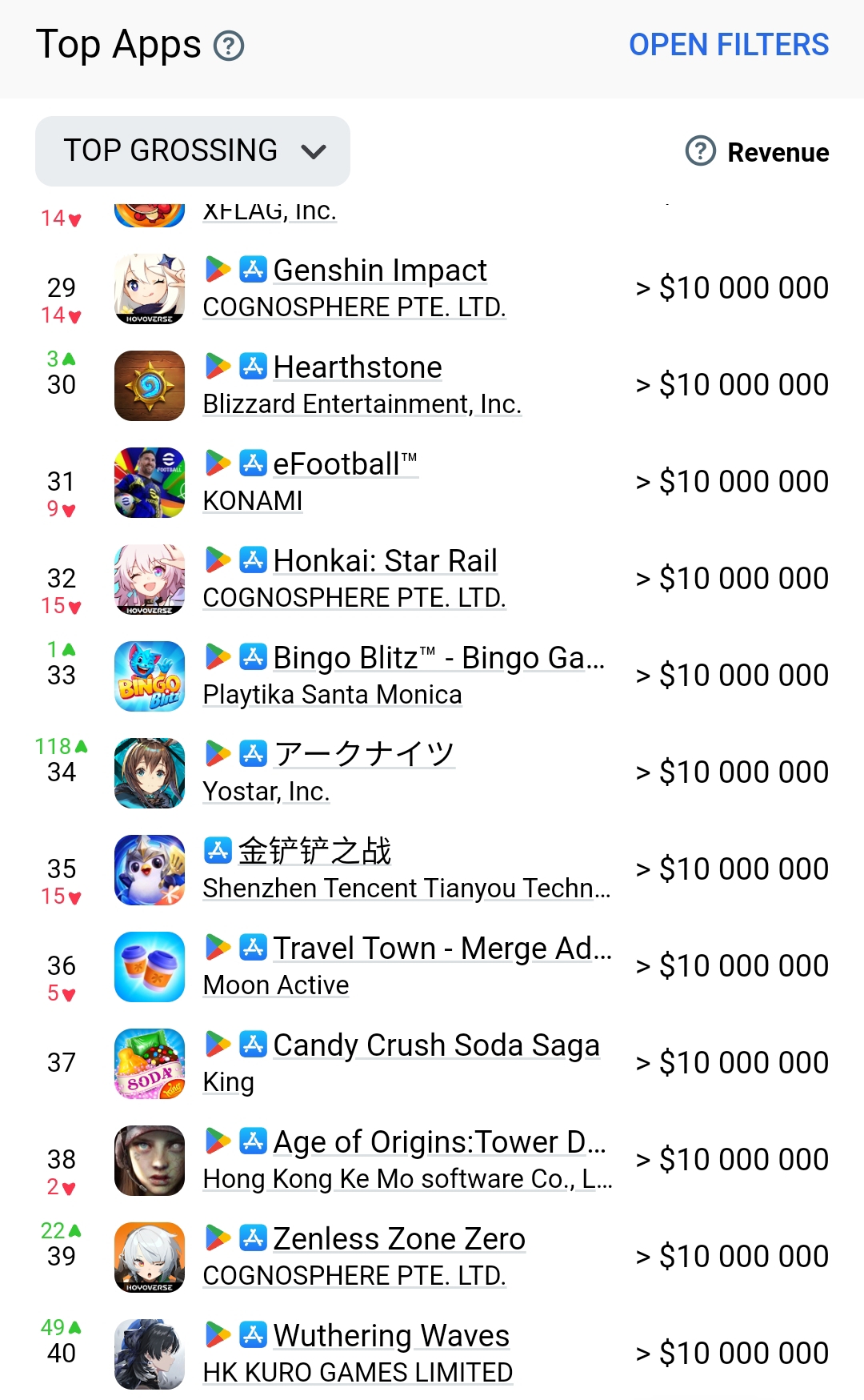
Task: Tap the help icon next to Revenue
Action: 700,151
